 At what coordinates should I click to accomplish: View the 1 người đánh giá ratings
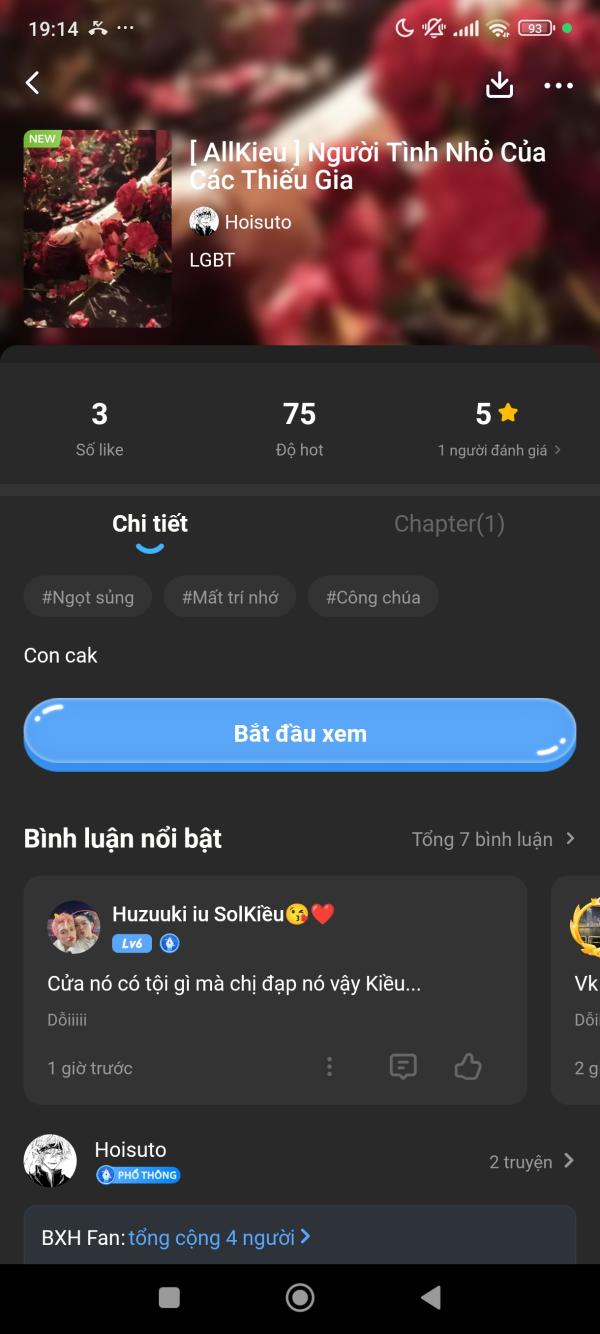pyautogui.click(x=499, y=450)
